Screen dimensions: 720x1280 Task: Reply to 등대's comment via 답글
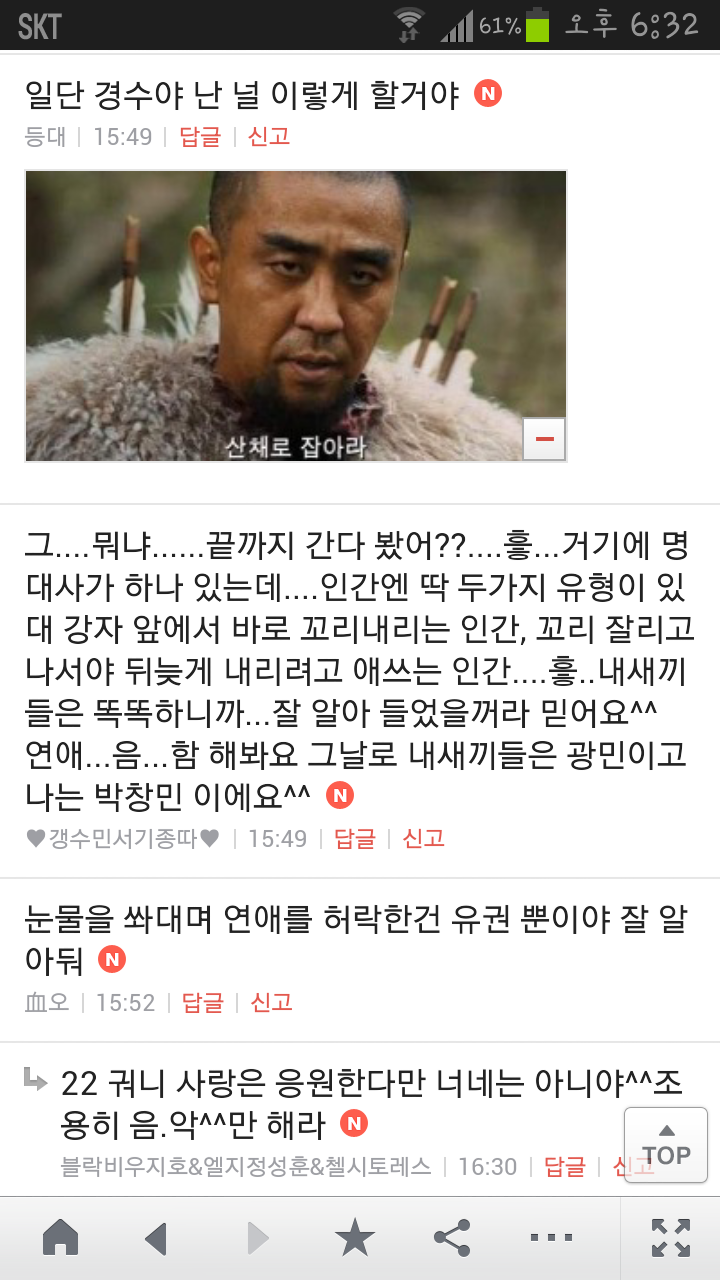point(200,137)
